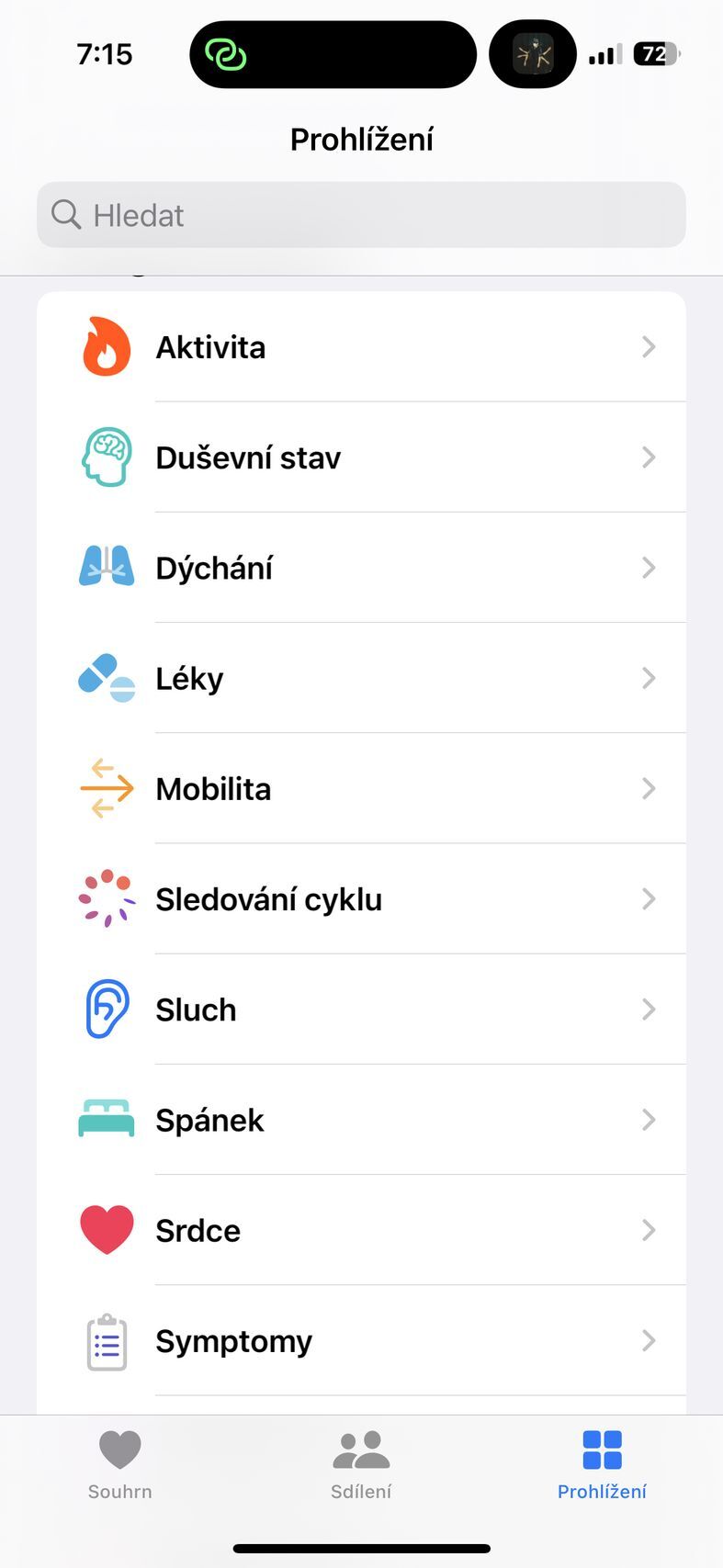The height and width of the screenshot is (1568, 723).
Task: Open the Spánek row
Action: pos(361,1119)
